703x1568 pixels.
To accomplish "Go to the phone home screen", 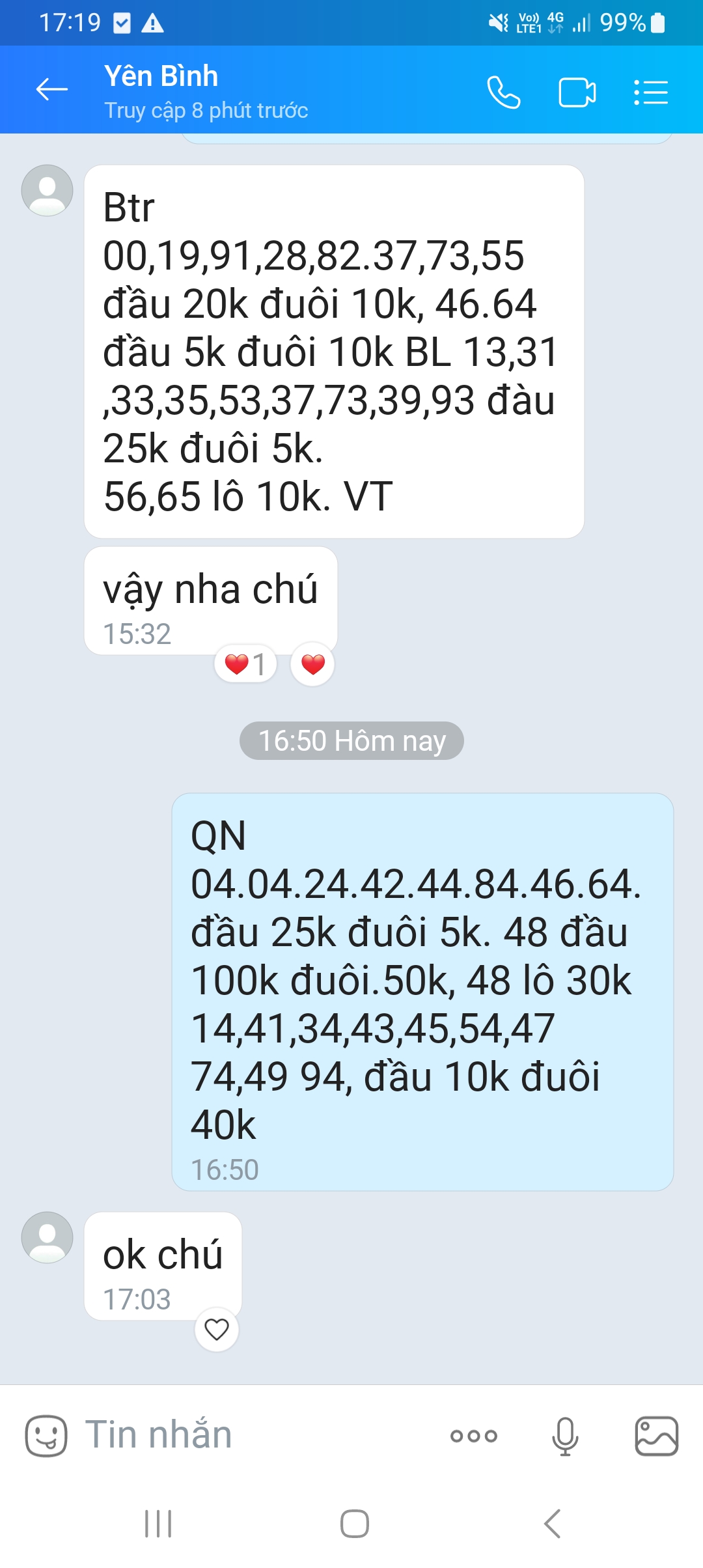I will 354,1524.
